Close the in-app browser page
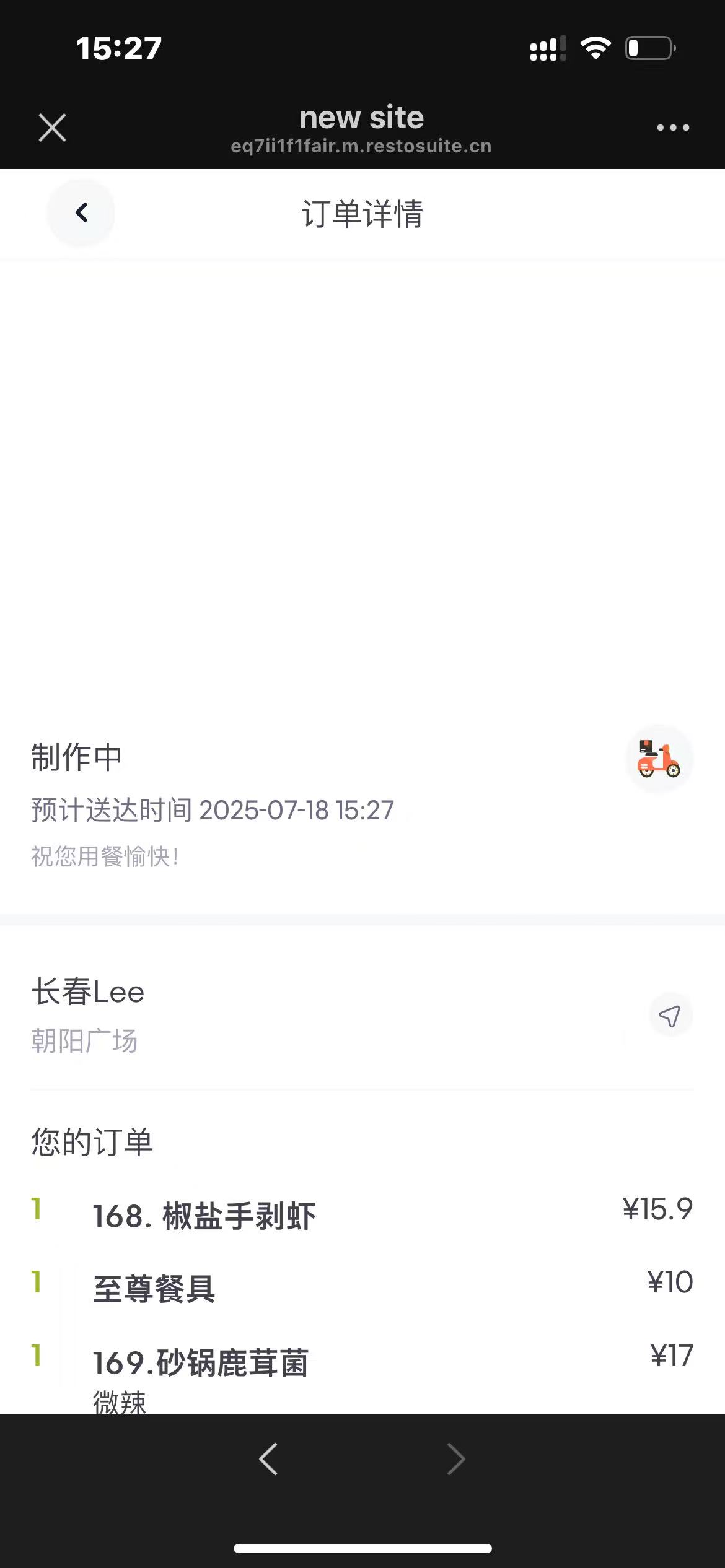This screenshot has width=725, height=1568. pyautogui.click(x=52, y=128)
